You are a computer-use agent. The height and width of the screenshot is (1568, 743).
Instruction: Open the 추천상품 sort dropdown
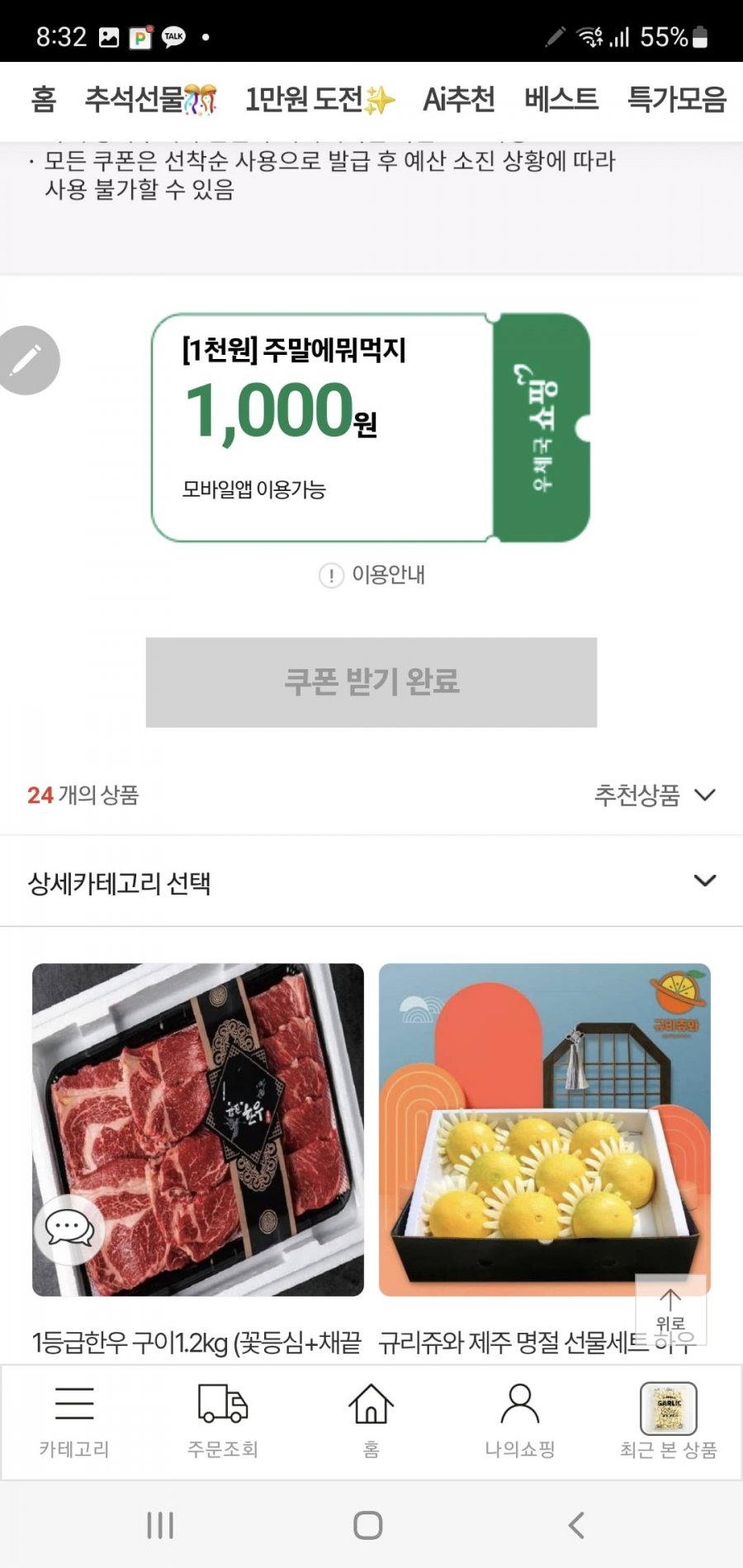coord(654,795)
